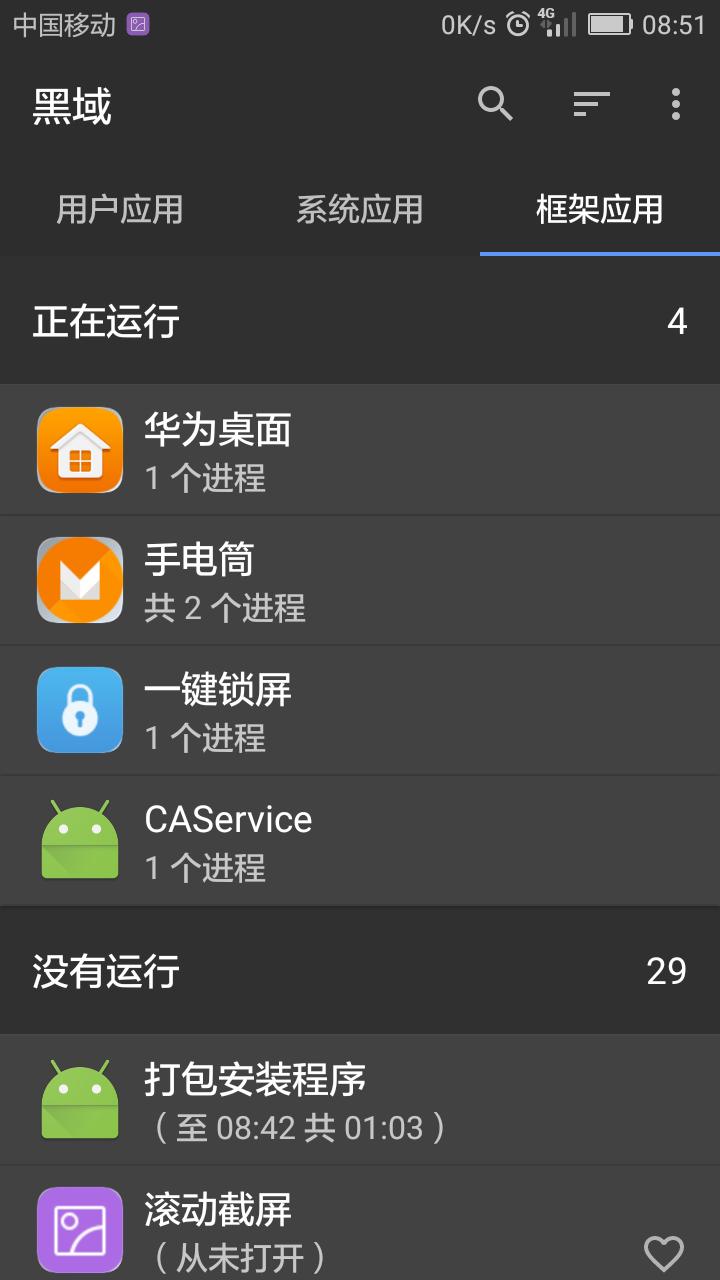720x1280 pixels.
Task: Collapse the 正在运行 section header
Action: pyautogui.click(x=105, y=322)
